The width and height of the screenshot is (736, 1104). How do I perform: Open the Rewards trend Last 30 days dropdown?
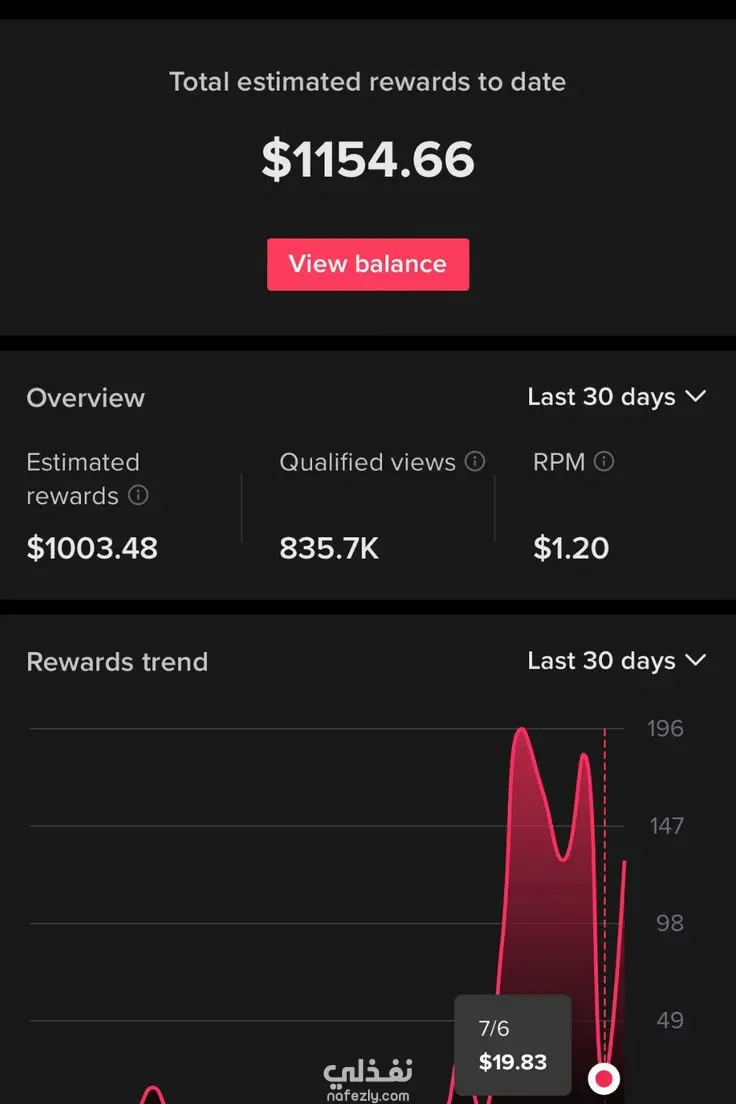616,661
